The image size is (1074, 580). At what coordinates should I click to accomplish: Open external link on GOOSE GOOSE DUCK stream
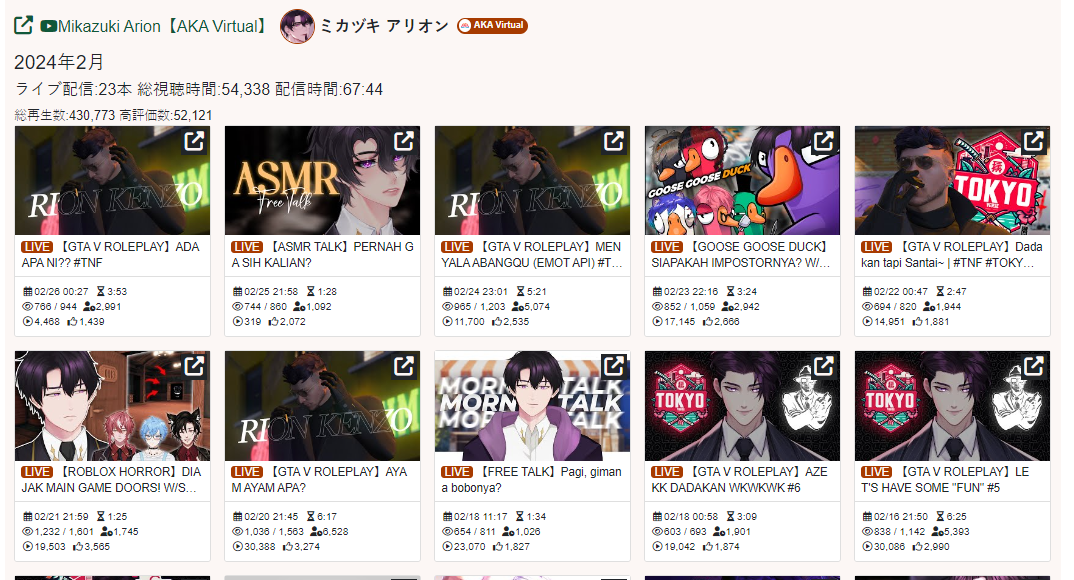[x=823, y=142]
